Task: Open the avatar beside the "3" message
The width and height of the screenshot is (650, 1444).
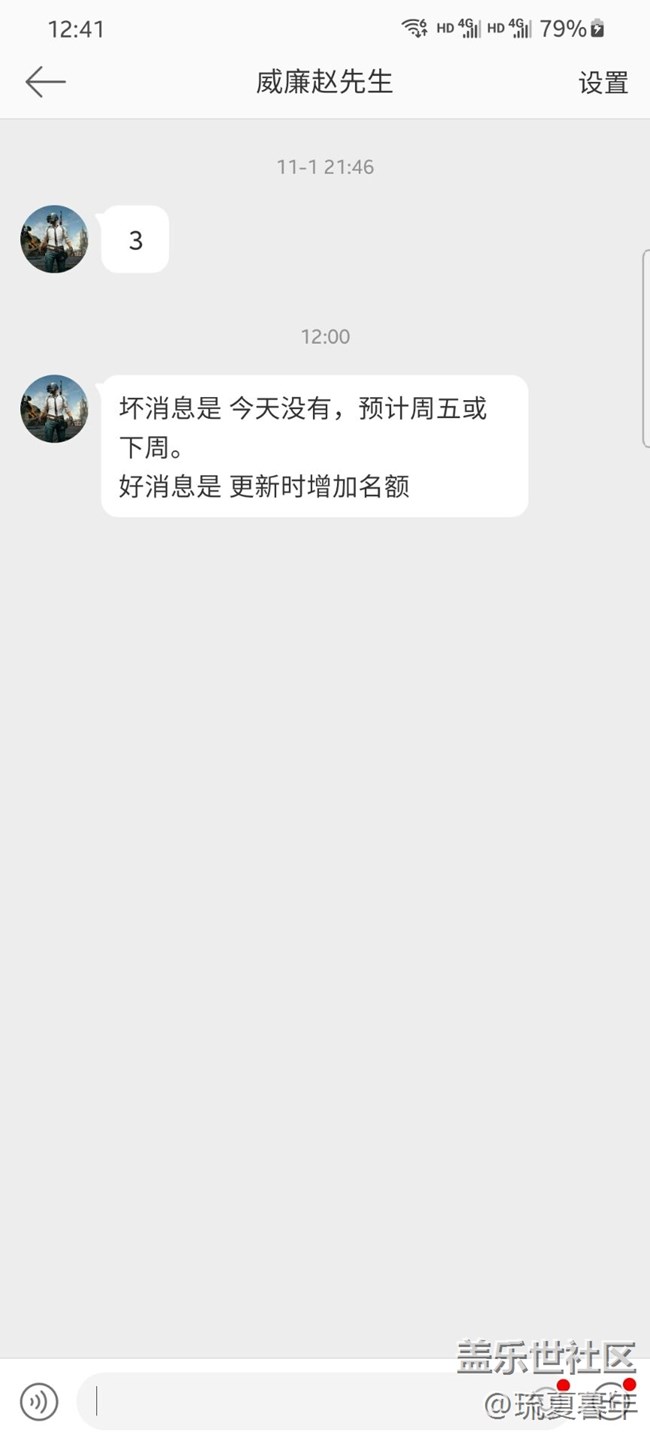Action: (x=54, y=240)
